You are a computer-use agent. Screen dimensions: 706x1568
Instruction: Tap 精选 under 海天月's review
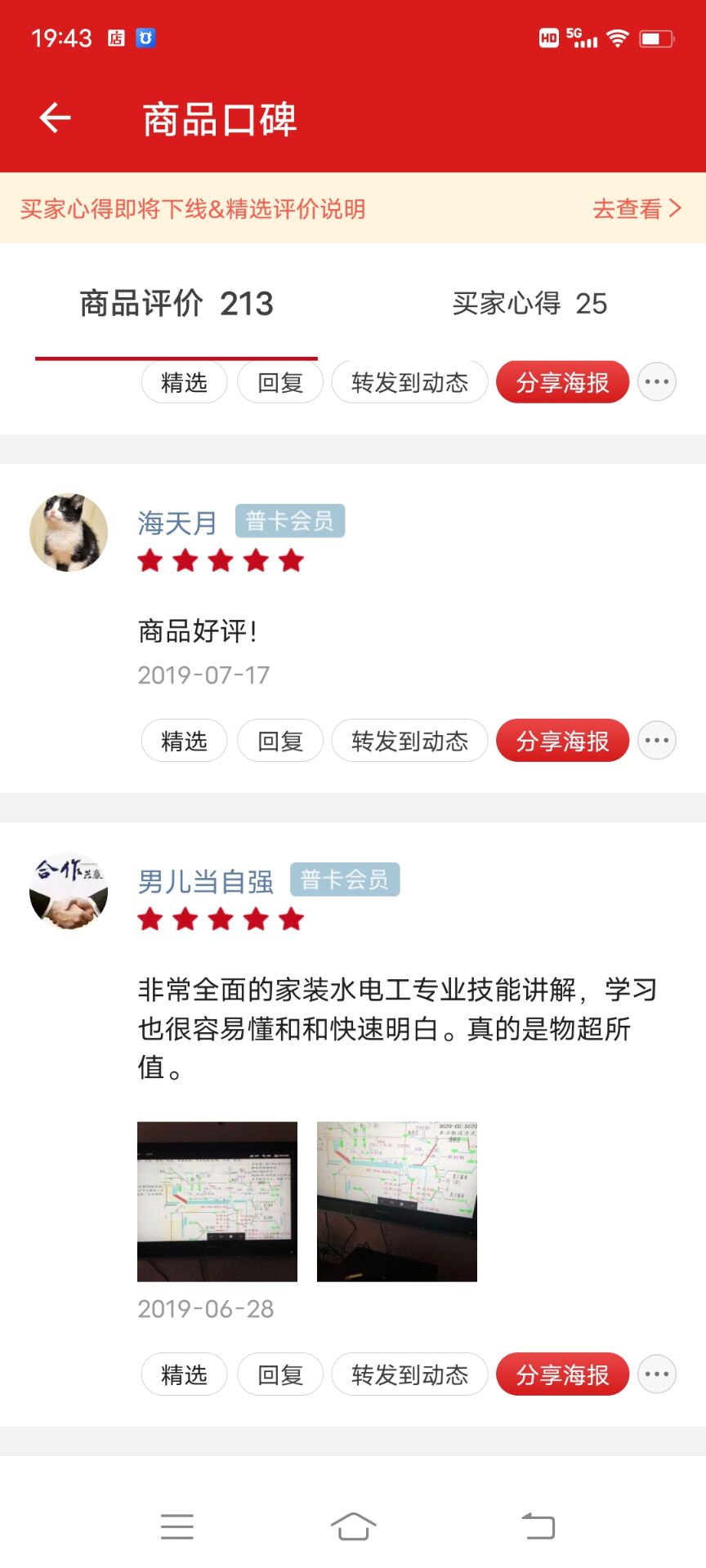184,742
